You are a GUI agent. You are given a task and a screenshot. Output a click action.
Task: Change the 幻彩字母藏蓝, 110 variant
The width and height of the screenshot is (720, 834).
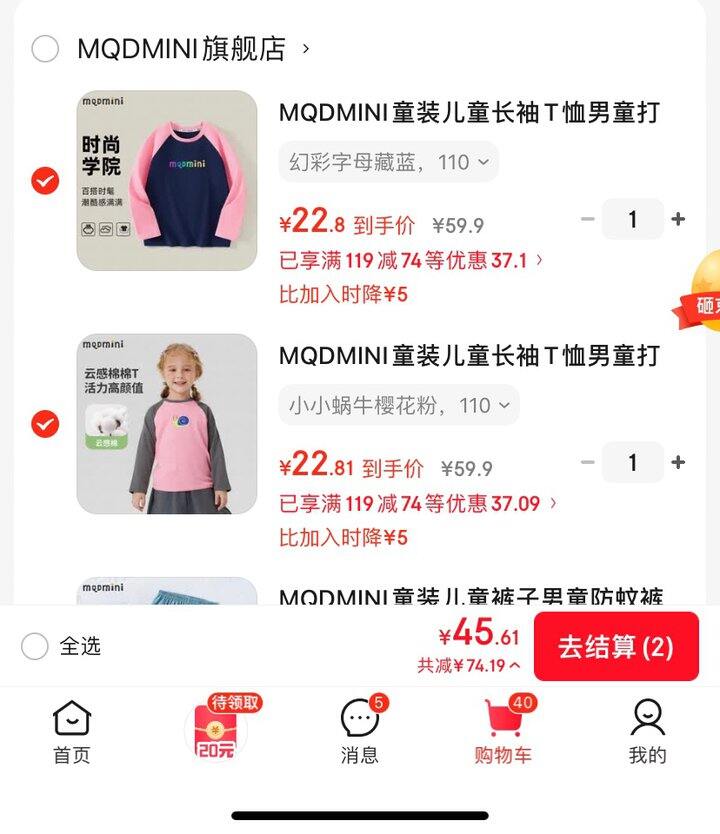[389, 162]
